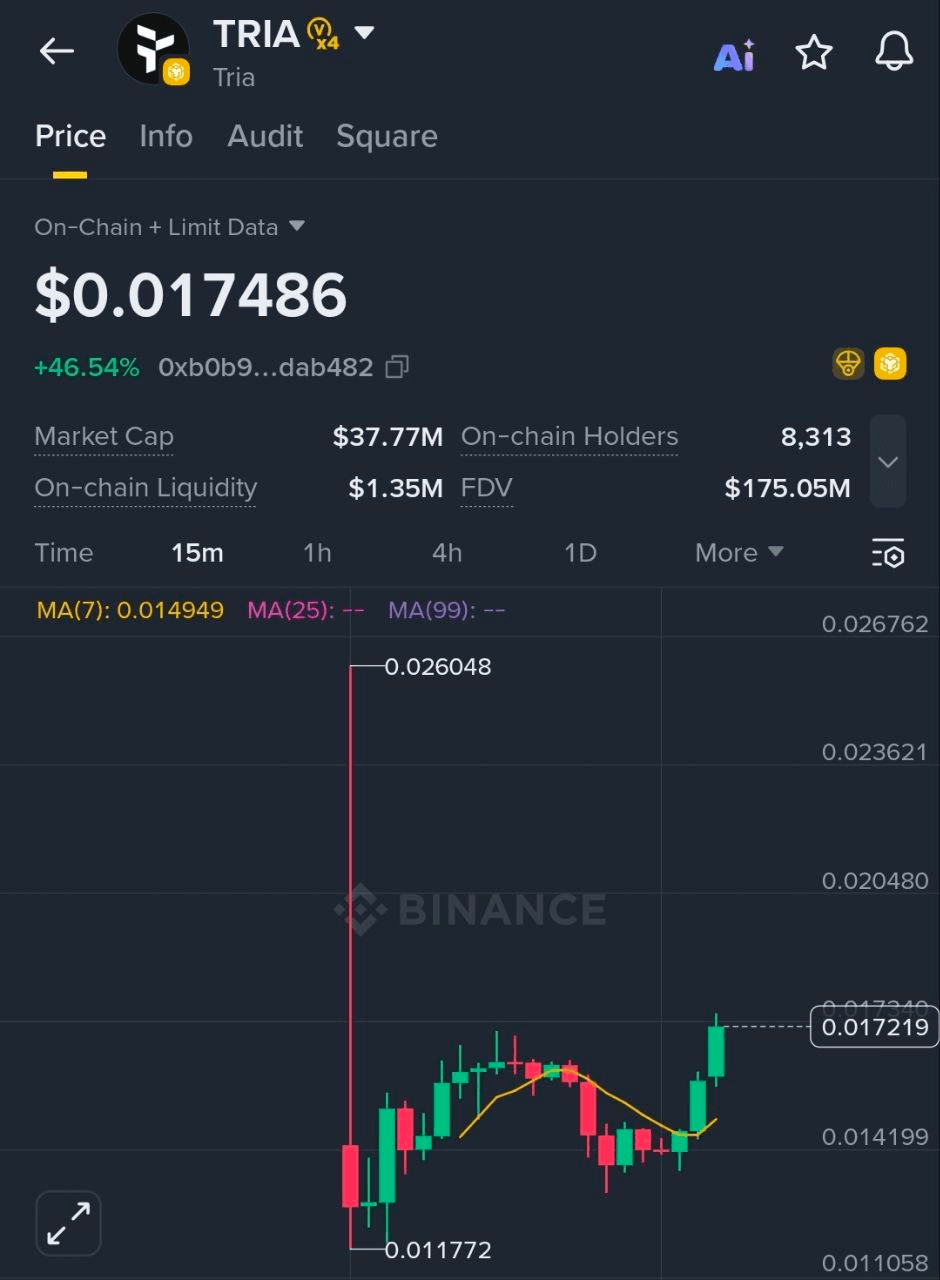Toggle the MA(25) moving average indicator
Image resolution: width=940 pixels, height=1280 pixels.
click(x=305, y=610)
